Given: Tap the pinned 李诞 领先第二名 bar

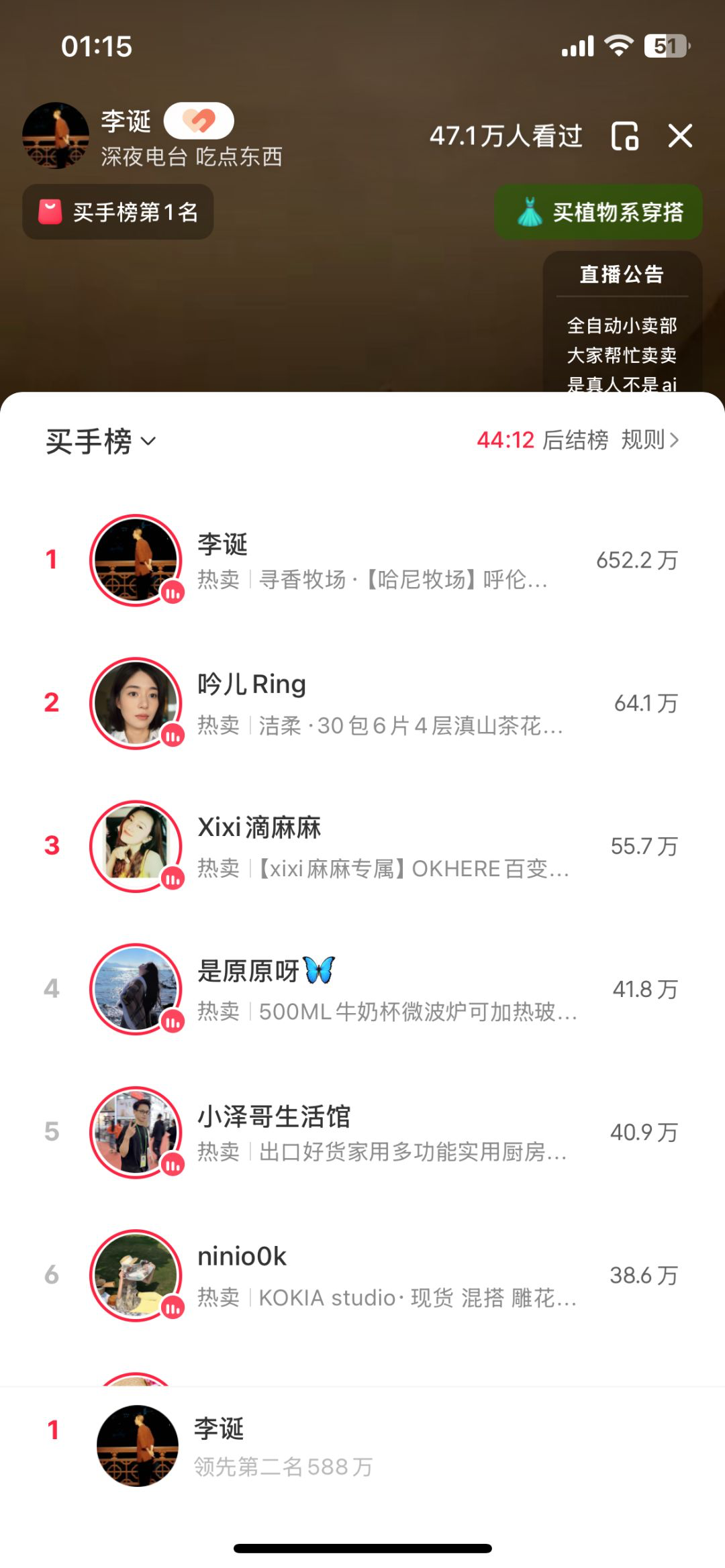Looking at the screenshot, I should (x=362, y=1447).
